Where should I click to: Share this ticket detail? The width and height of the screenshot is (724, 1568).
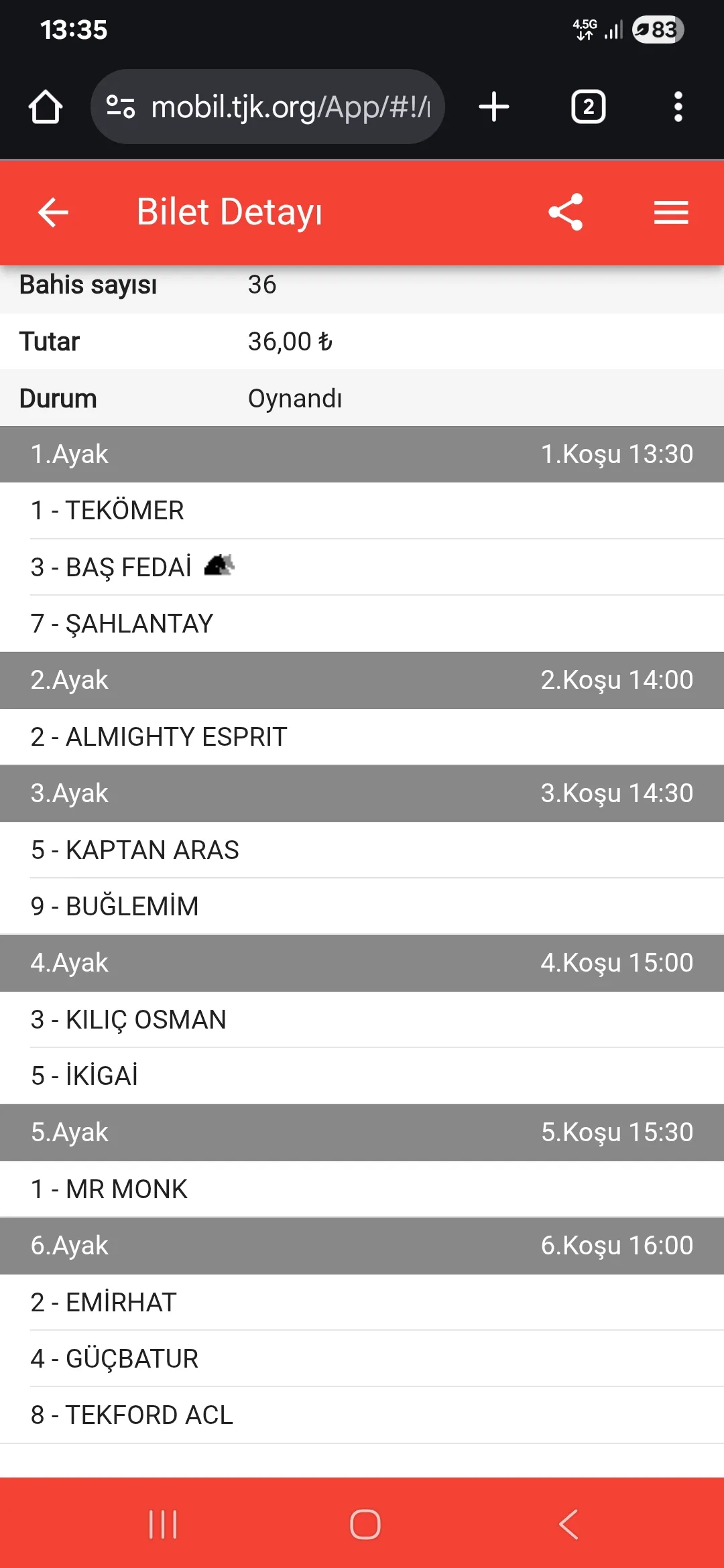tap(566, 212)
